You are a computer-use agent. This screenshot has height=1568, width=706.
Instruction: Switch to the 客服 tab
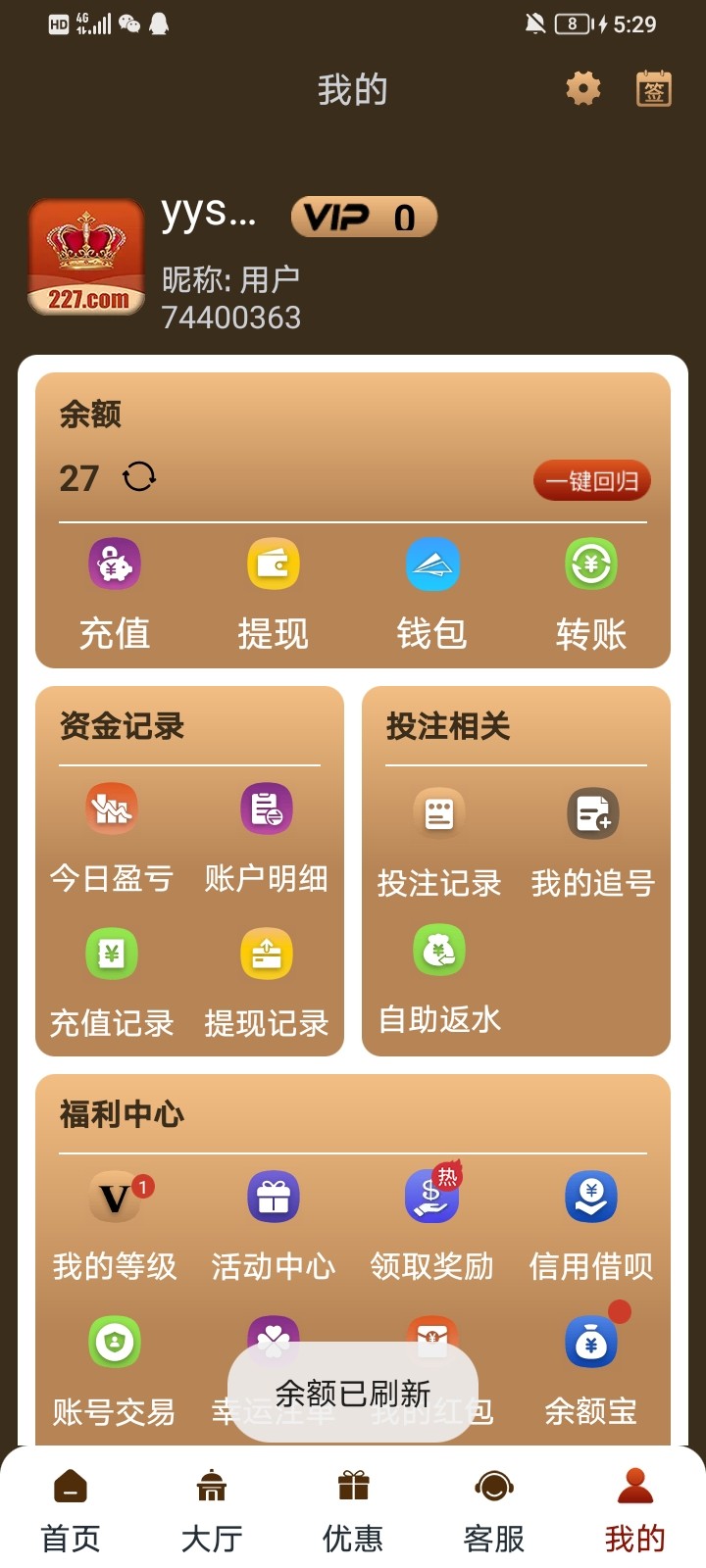[493, 1511]
